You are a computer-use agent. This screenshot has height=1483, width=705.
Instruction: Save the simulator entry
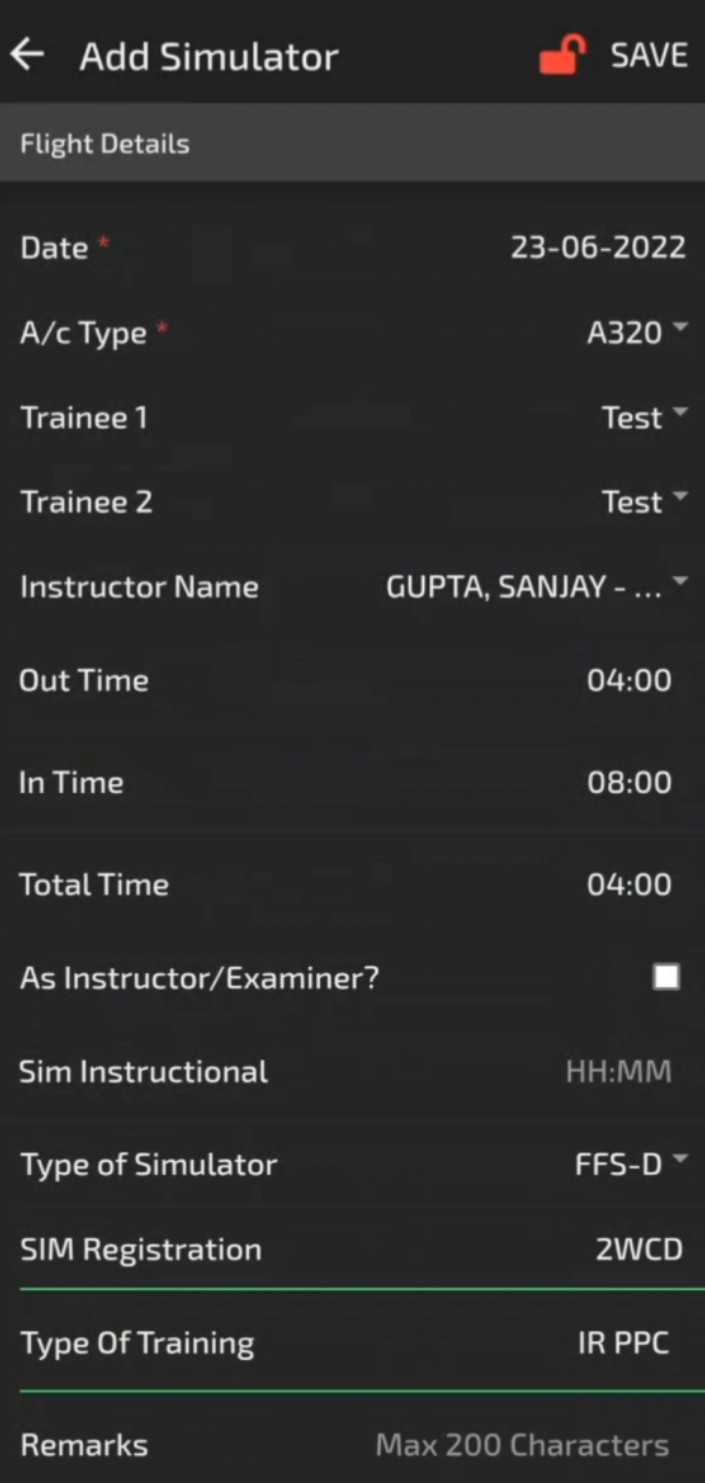(649, 55)
